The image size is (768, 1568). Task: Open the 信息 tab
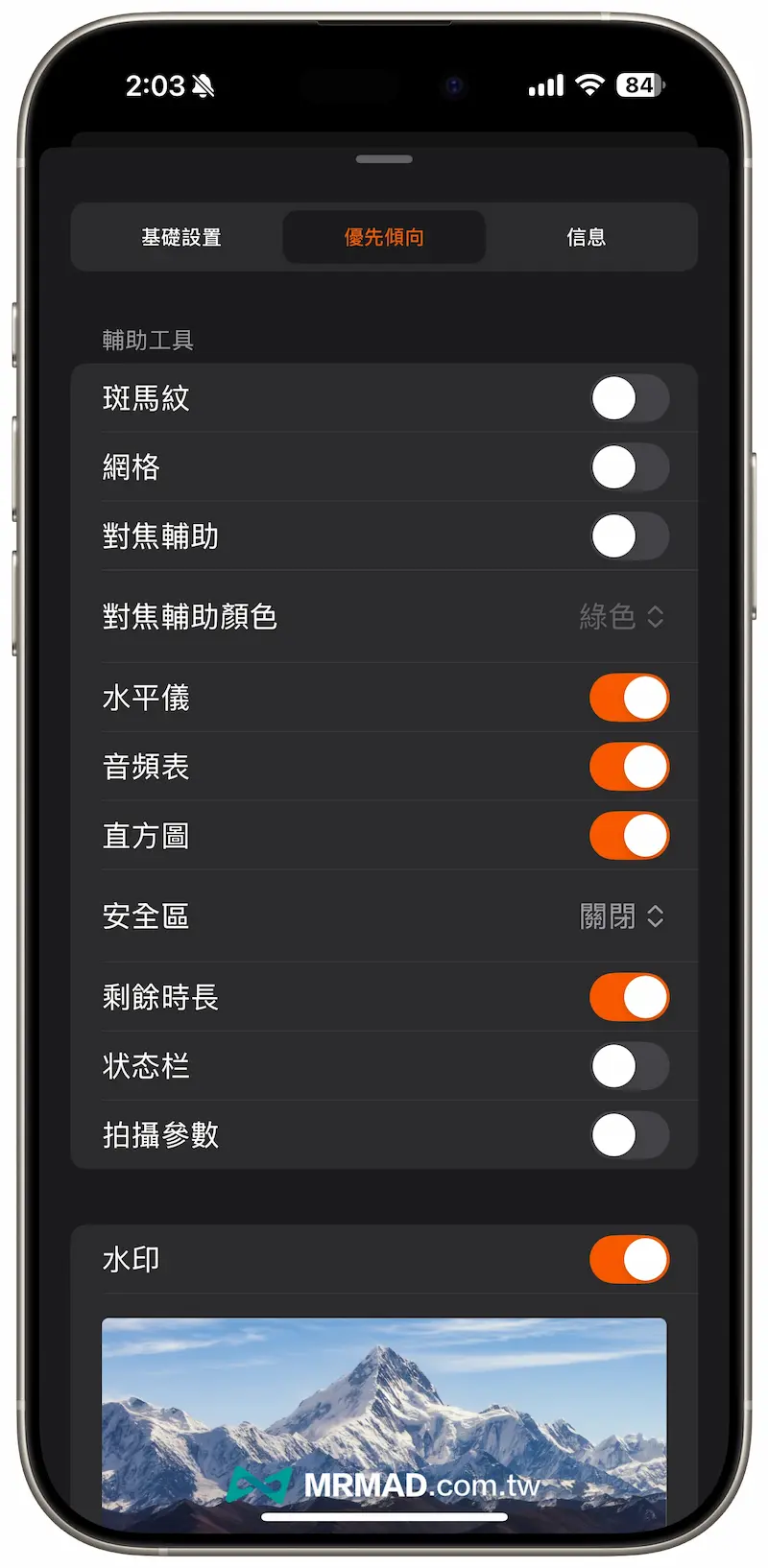click(x=586, y=237)
